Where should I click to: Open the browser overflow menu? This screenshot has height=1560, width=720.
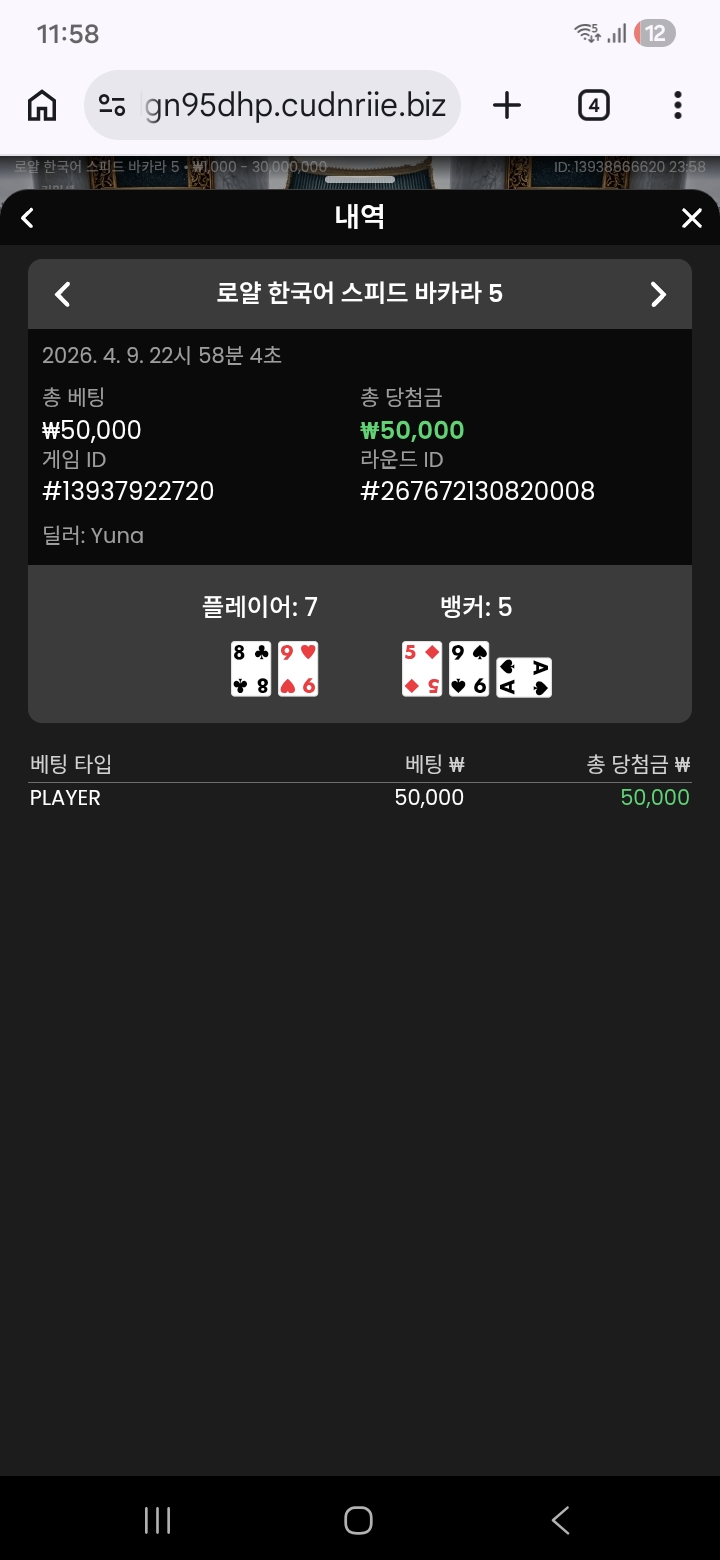point(678,105)
